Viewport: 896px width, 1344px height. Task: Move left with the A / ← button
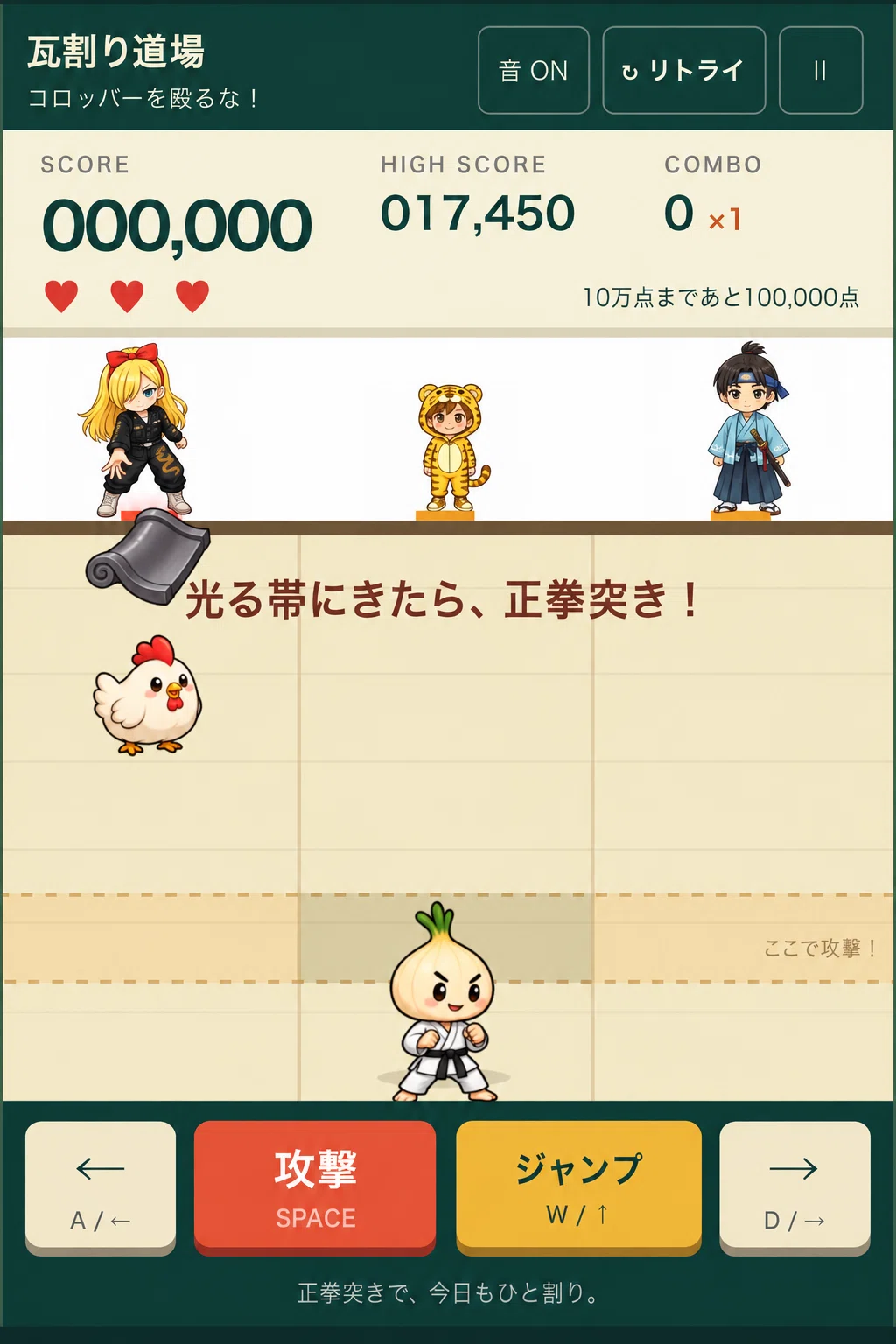tap(101, 1187)
